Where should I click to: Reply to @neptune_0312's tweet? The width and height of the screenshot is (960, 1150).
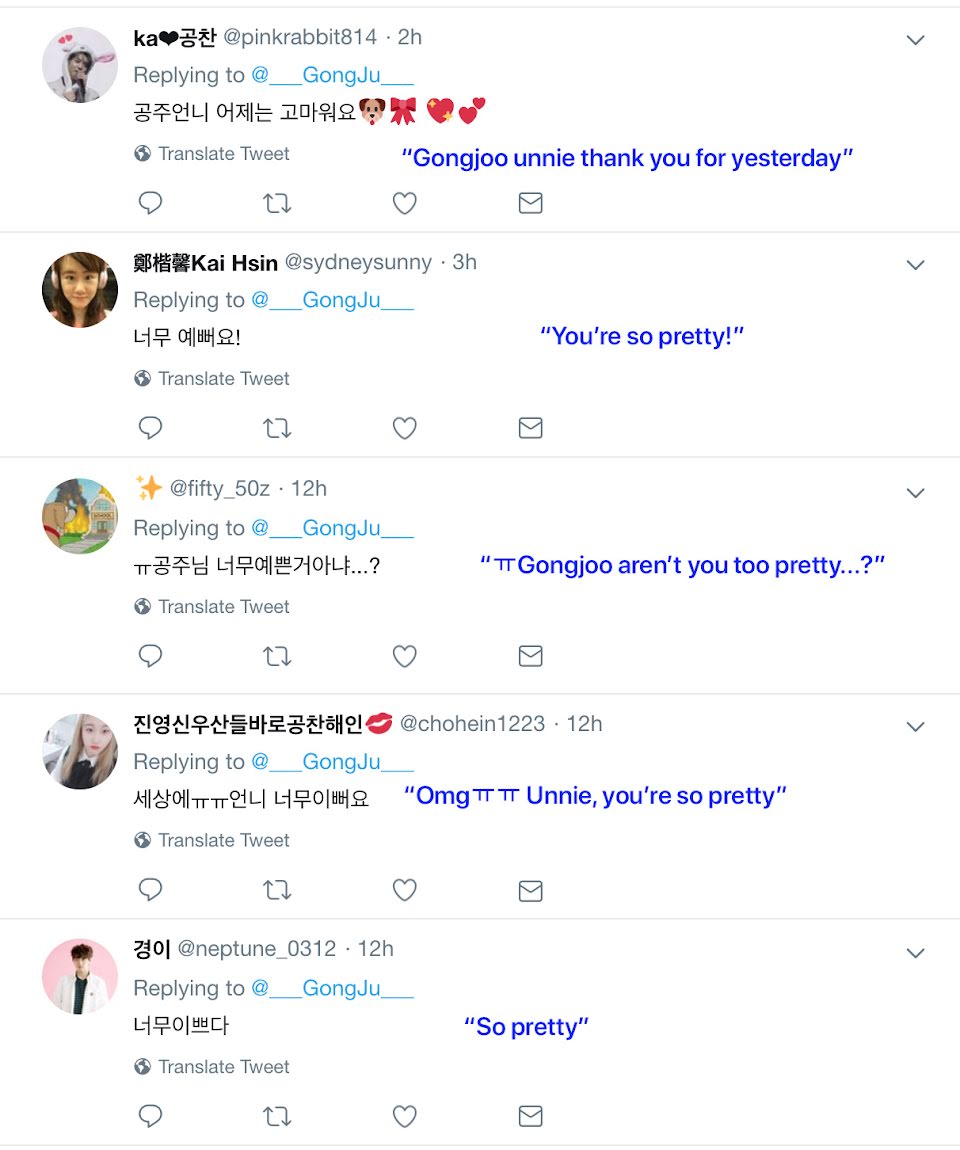150,1115
